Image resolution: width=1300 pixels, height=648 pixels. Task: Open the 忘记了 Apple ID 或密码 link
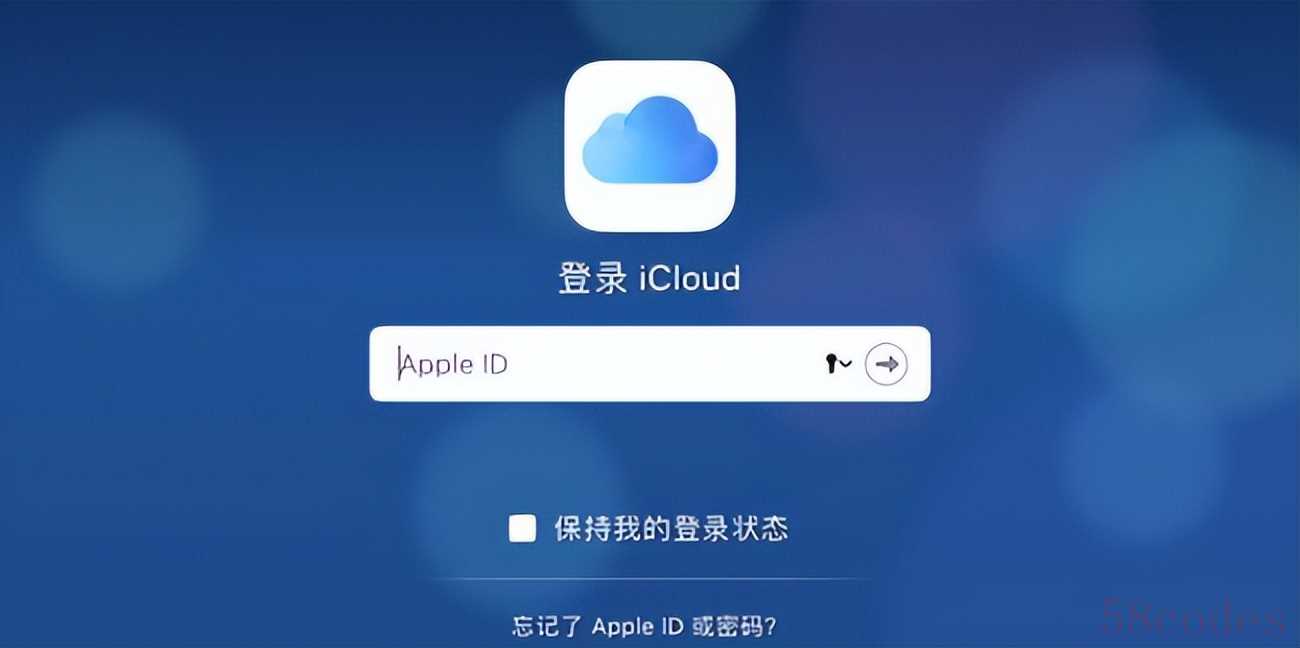(644, 627)
